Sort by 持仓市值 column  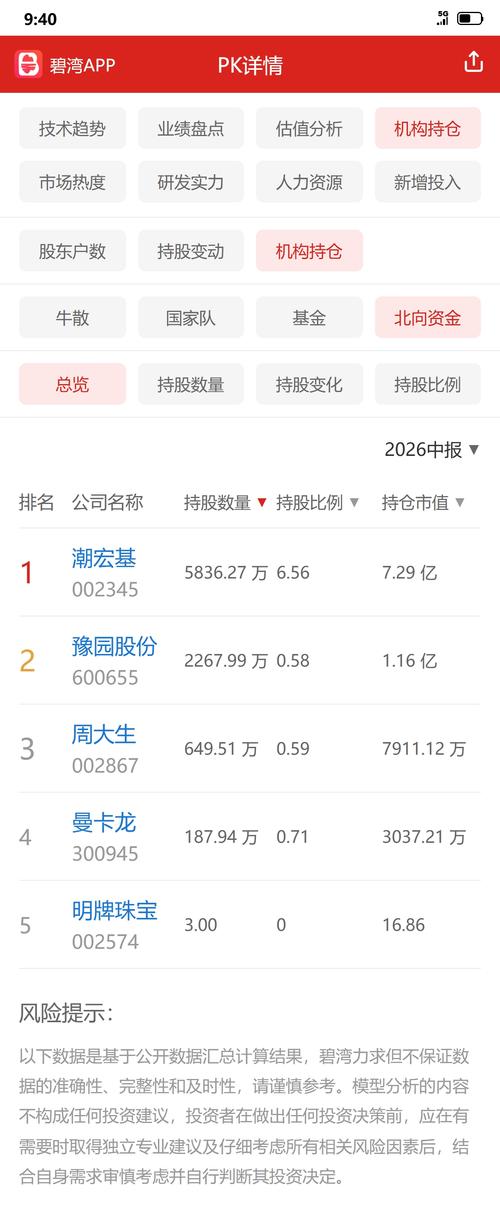[424, 503]
